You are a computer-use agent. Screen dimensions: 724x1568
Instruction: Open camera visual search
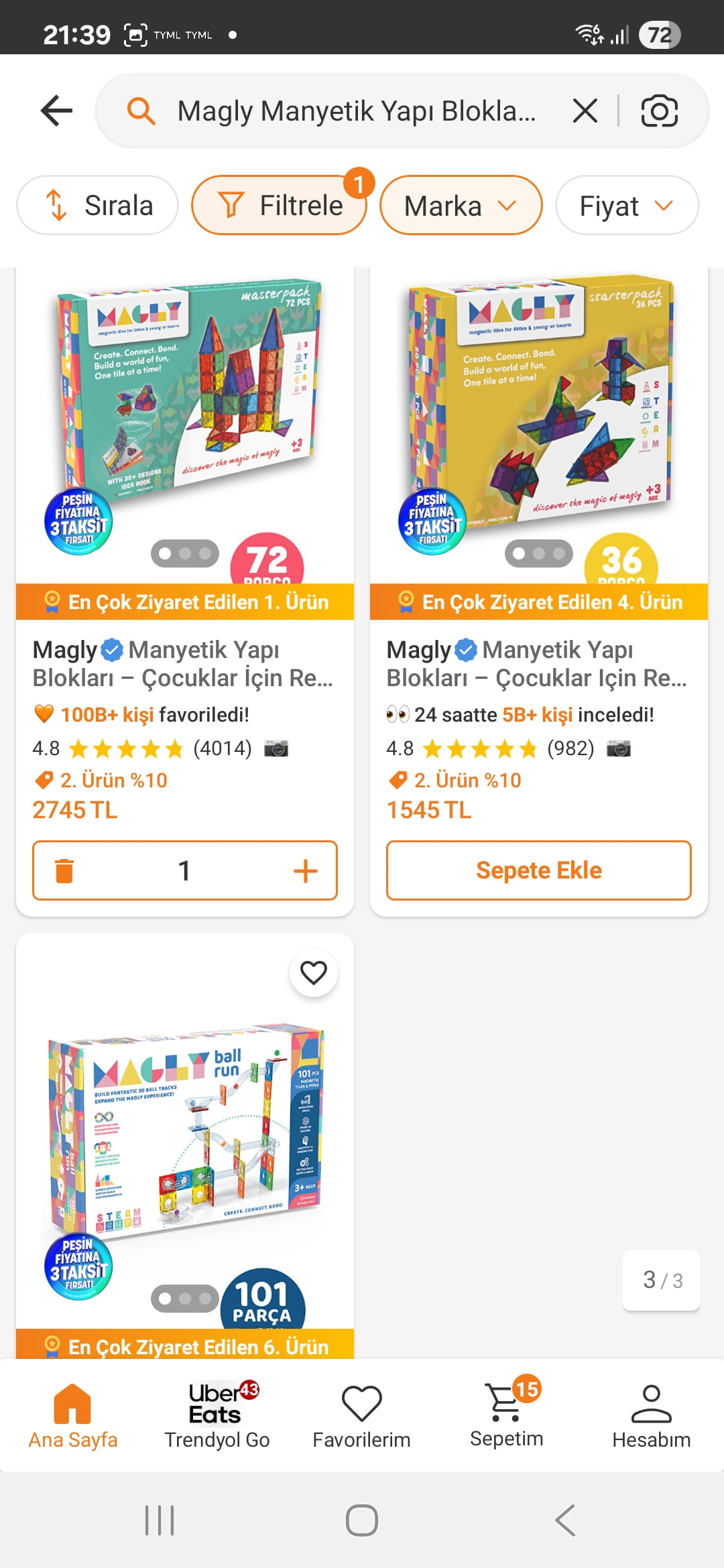659,111
